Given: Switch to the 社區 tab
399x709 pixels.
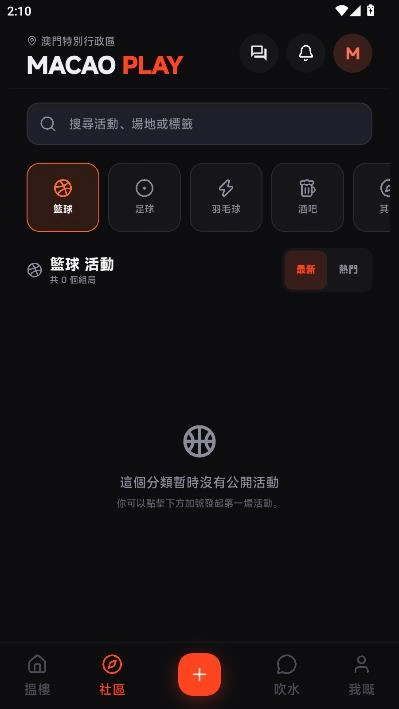Looking at the screenshot, I should (x=112, y=676).
